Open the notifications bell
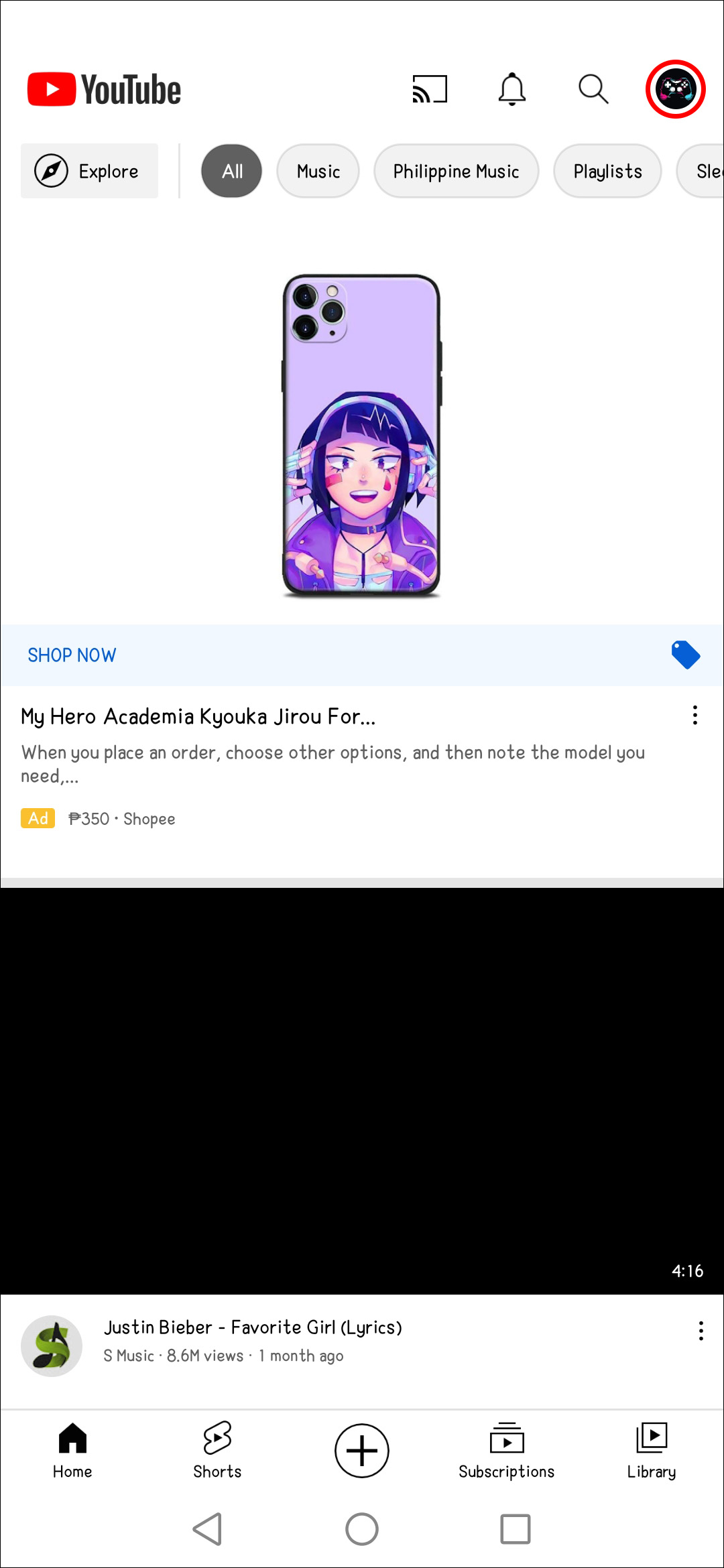The width and height of the screenshot is (724, 1568). pyautogui.click(x=511, y=89)
